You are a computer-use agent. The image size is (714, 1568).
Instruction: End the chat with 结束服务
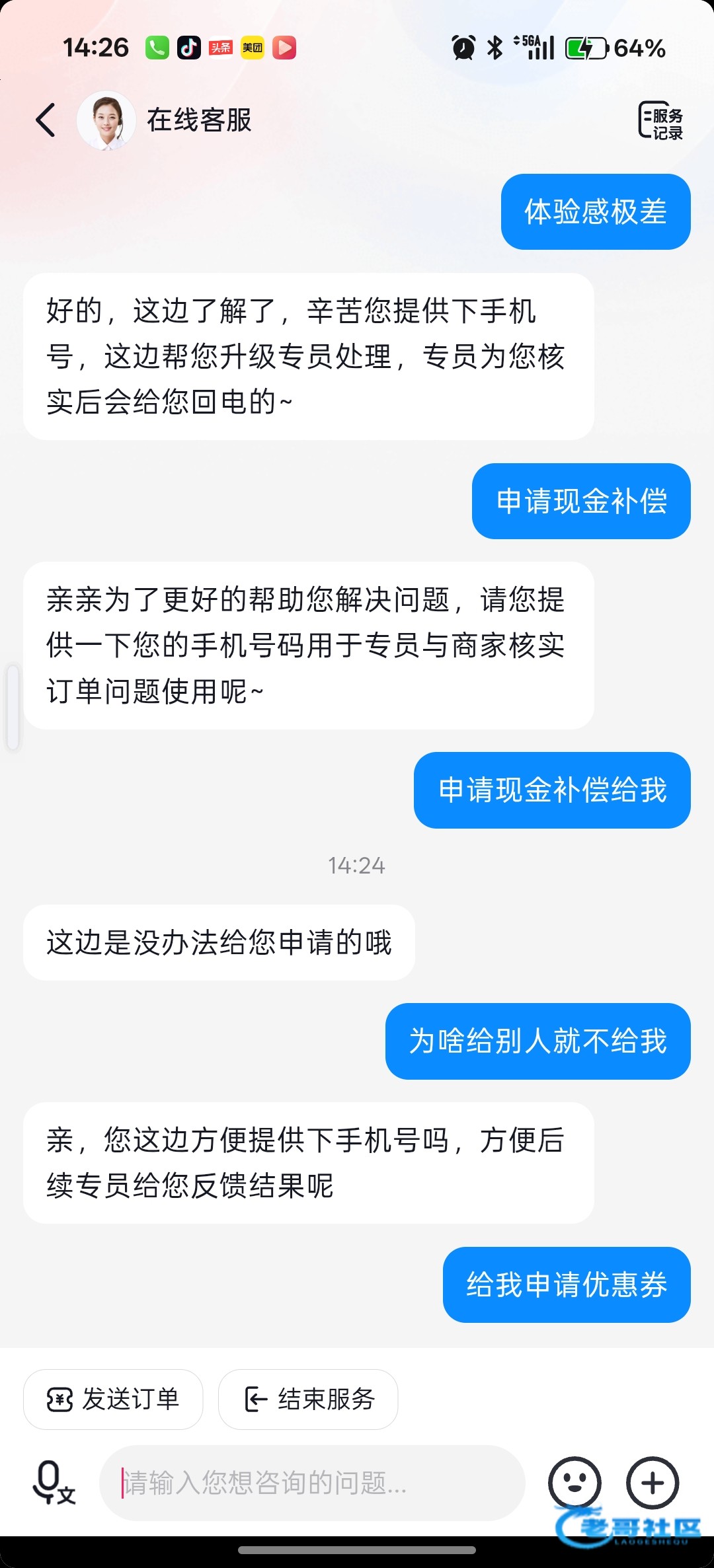point(308,1399)
